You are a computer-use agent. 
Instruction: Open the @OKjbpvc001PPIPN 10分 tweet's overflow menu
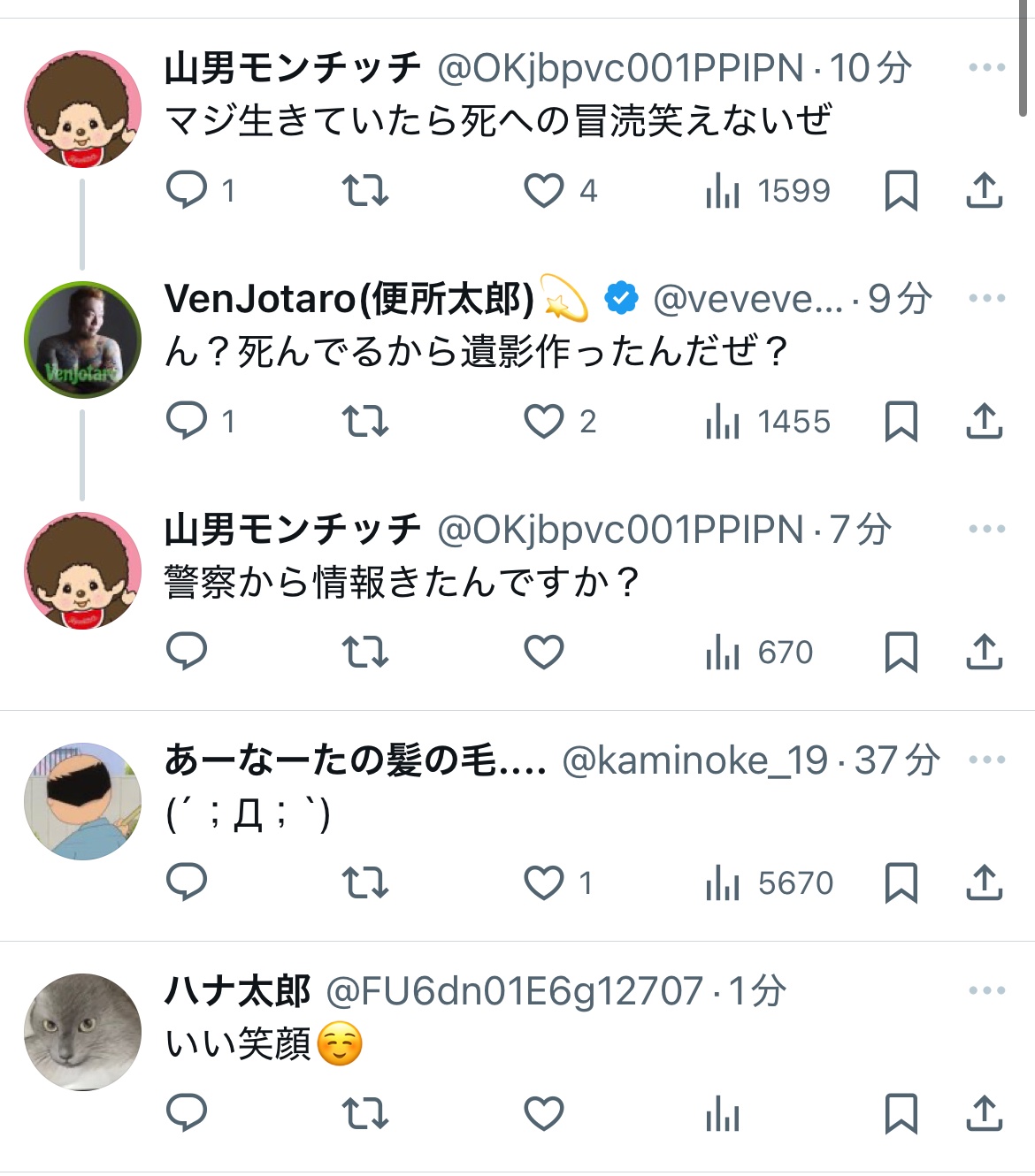click(986, 67)
